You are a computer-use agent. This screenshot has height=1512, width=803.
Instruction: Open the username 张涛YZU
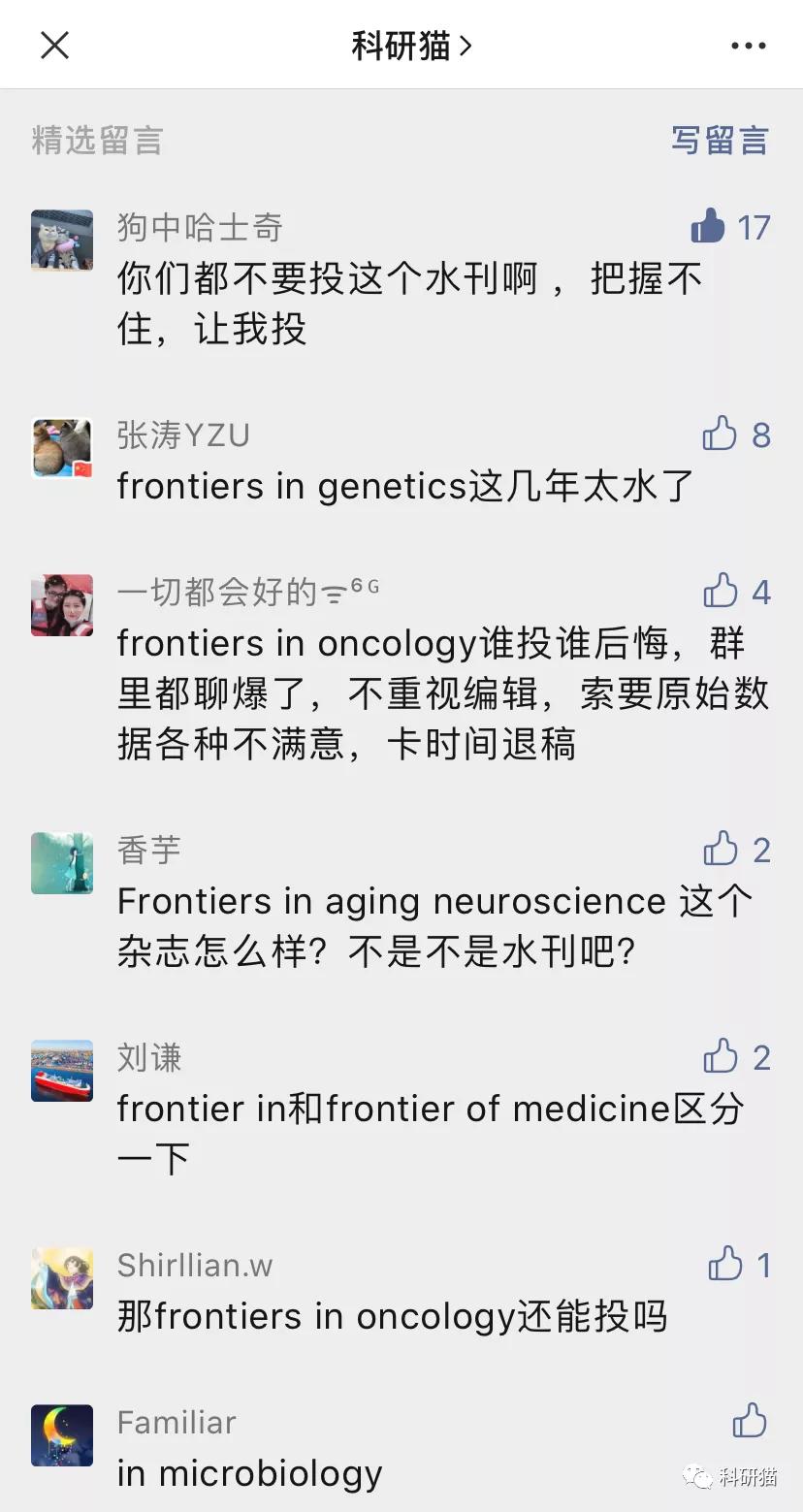183,435
